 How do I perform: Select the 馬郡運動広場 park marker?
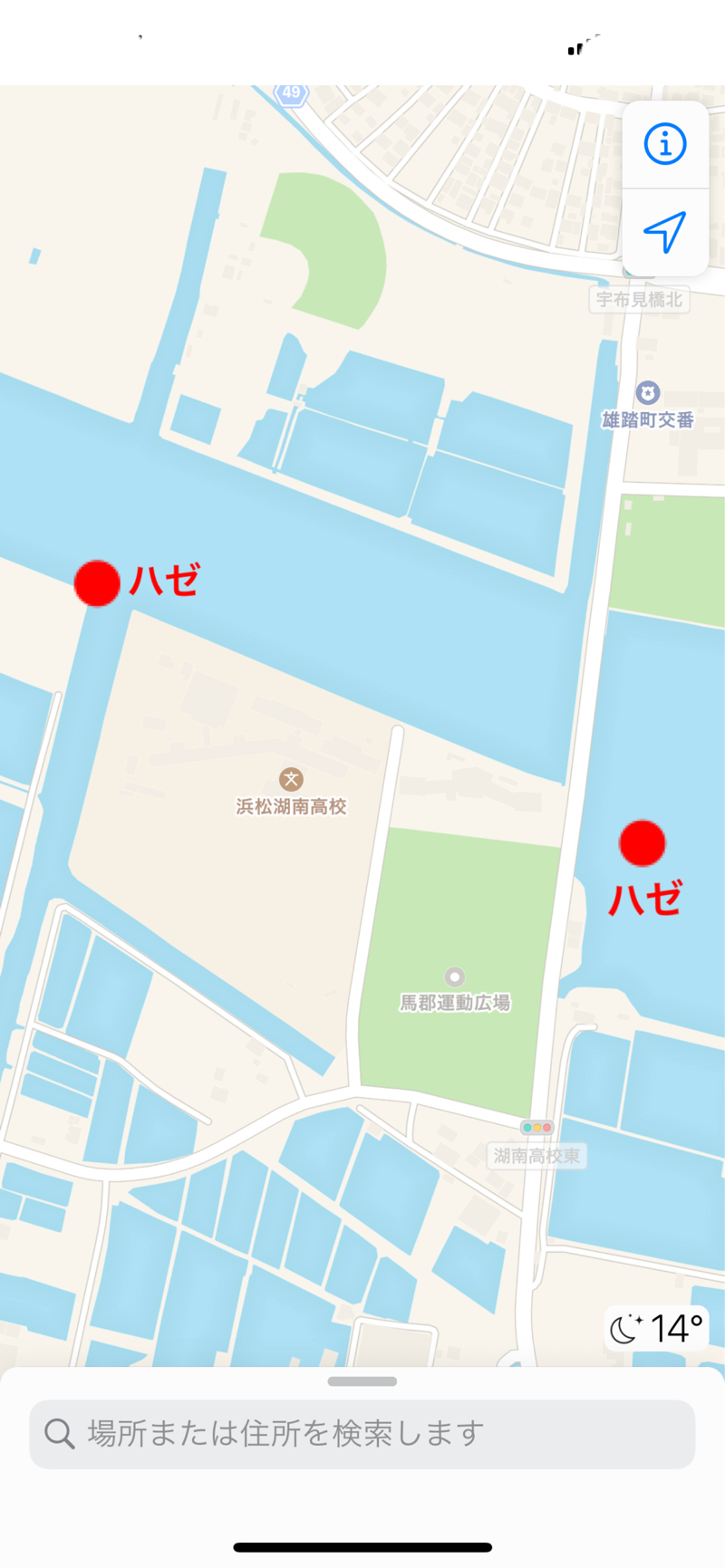tap(455, 977)
